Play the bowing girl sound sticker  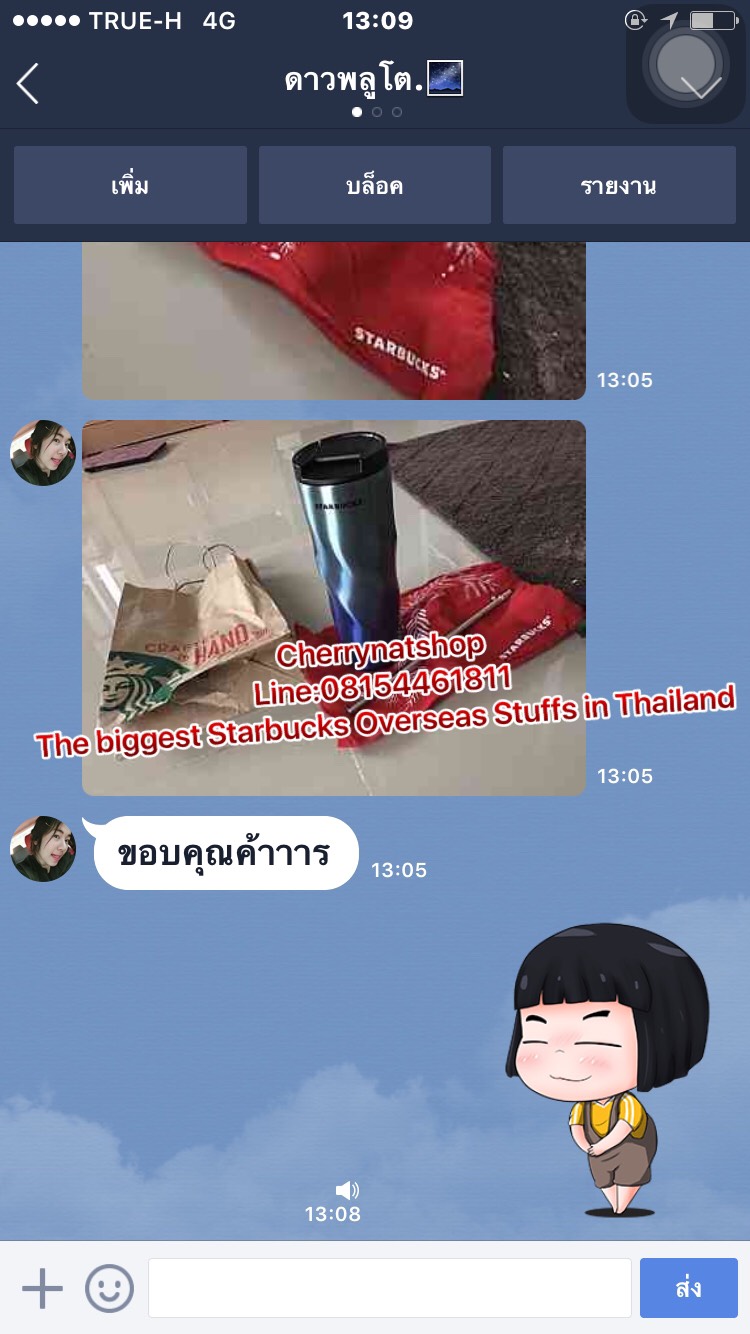point(608,1070)
